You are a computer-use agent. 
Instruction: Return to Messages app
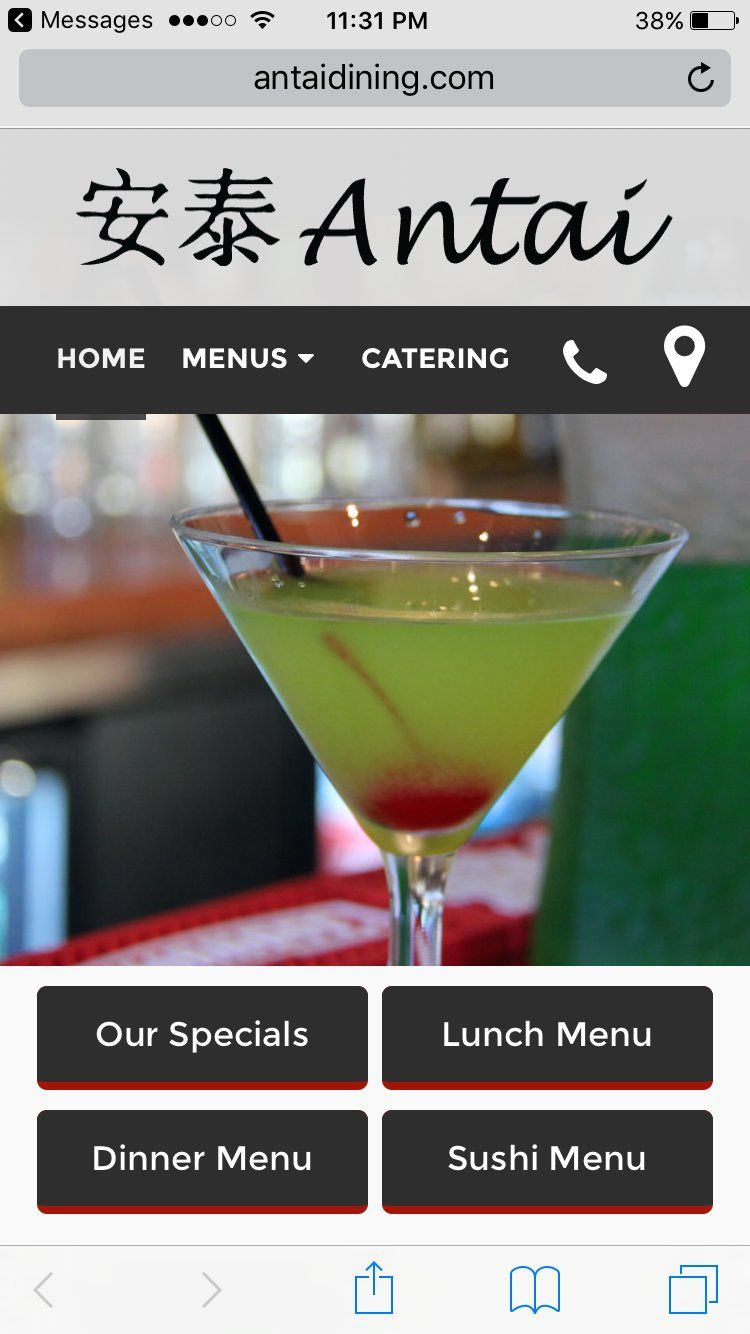[x=80, y=20]
